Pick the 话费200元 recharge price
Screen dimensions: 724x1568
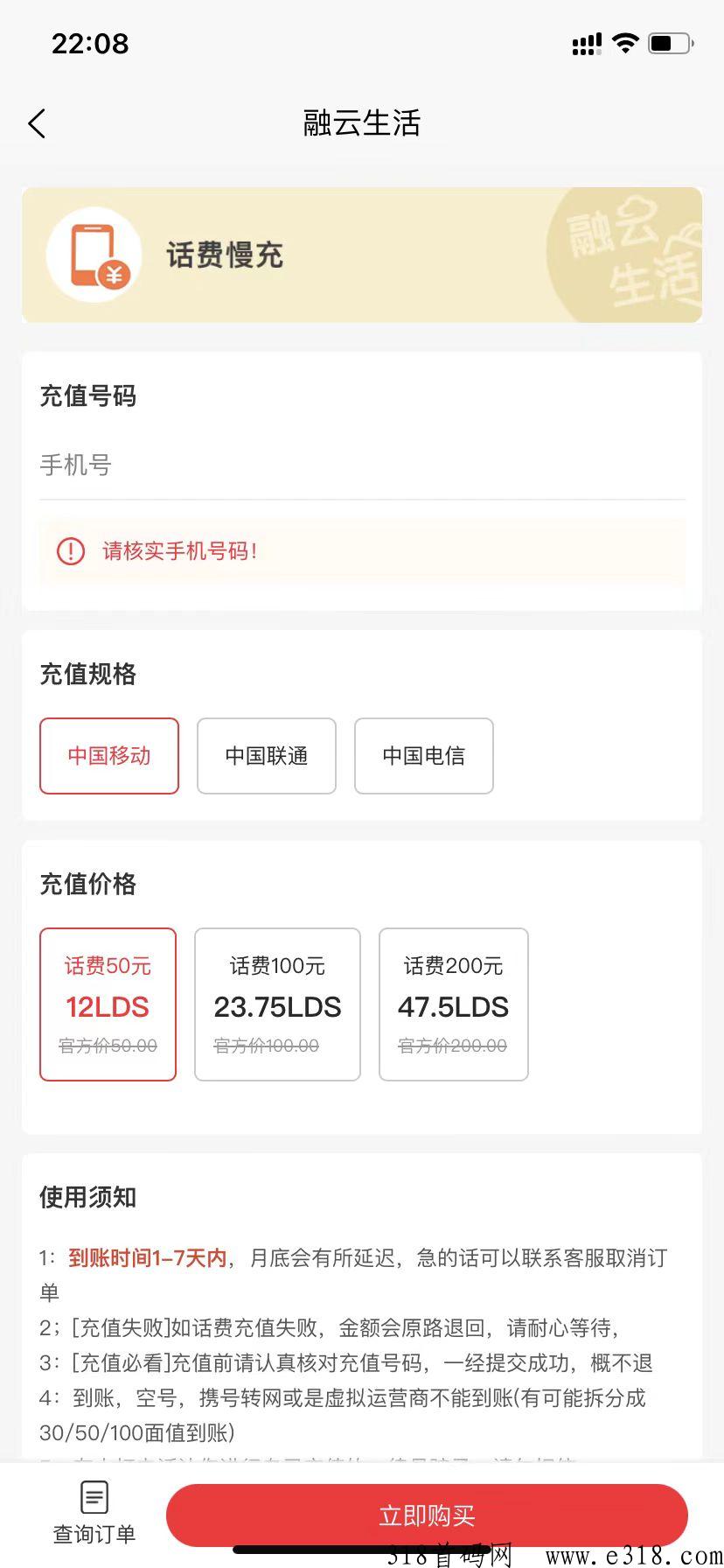click(x=453, y=1004)
